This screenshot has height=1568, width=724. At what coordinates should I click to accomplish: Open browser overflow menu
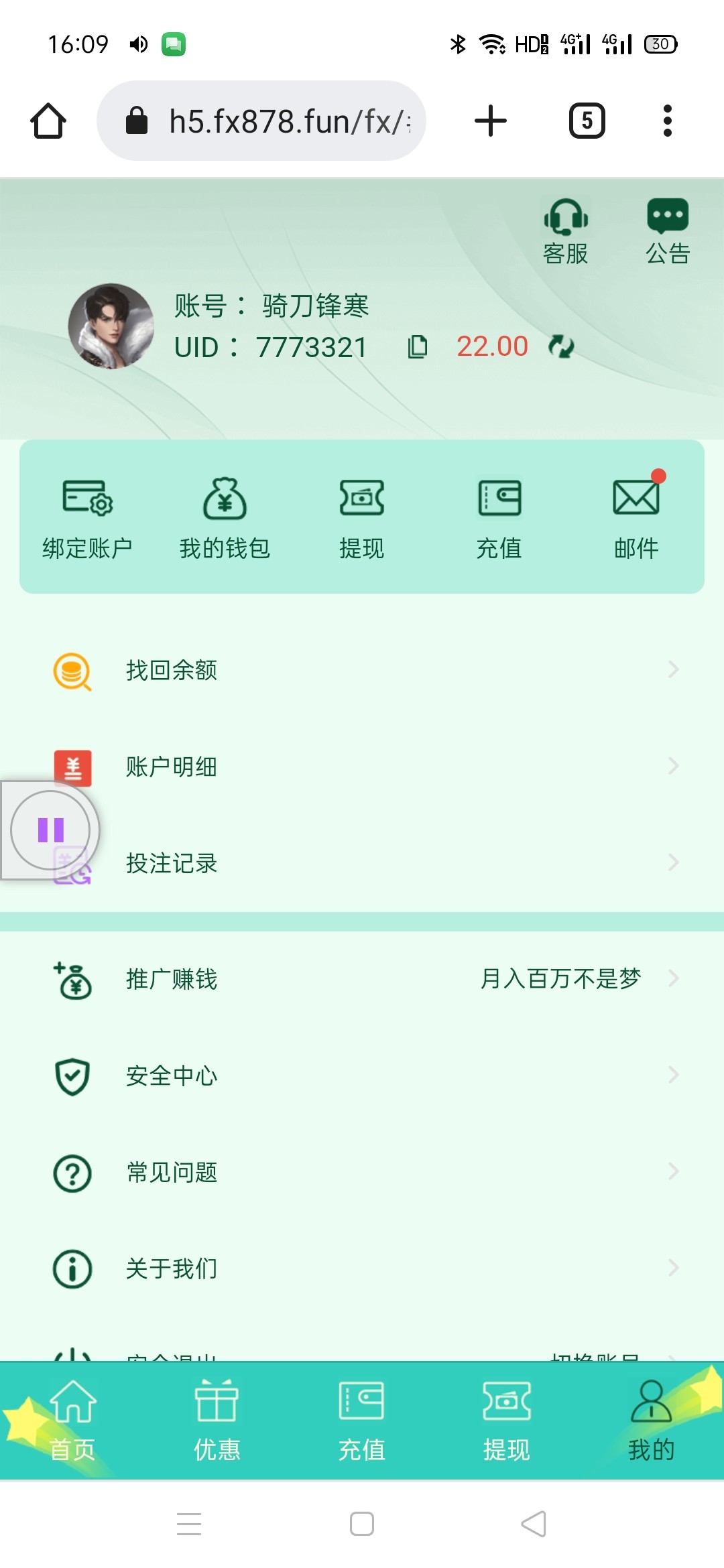(667, 121)
